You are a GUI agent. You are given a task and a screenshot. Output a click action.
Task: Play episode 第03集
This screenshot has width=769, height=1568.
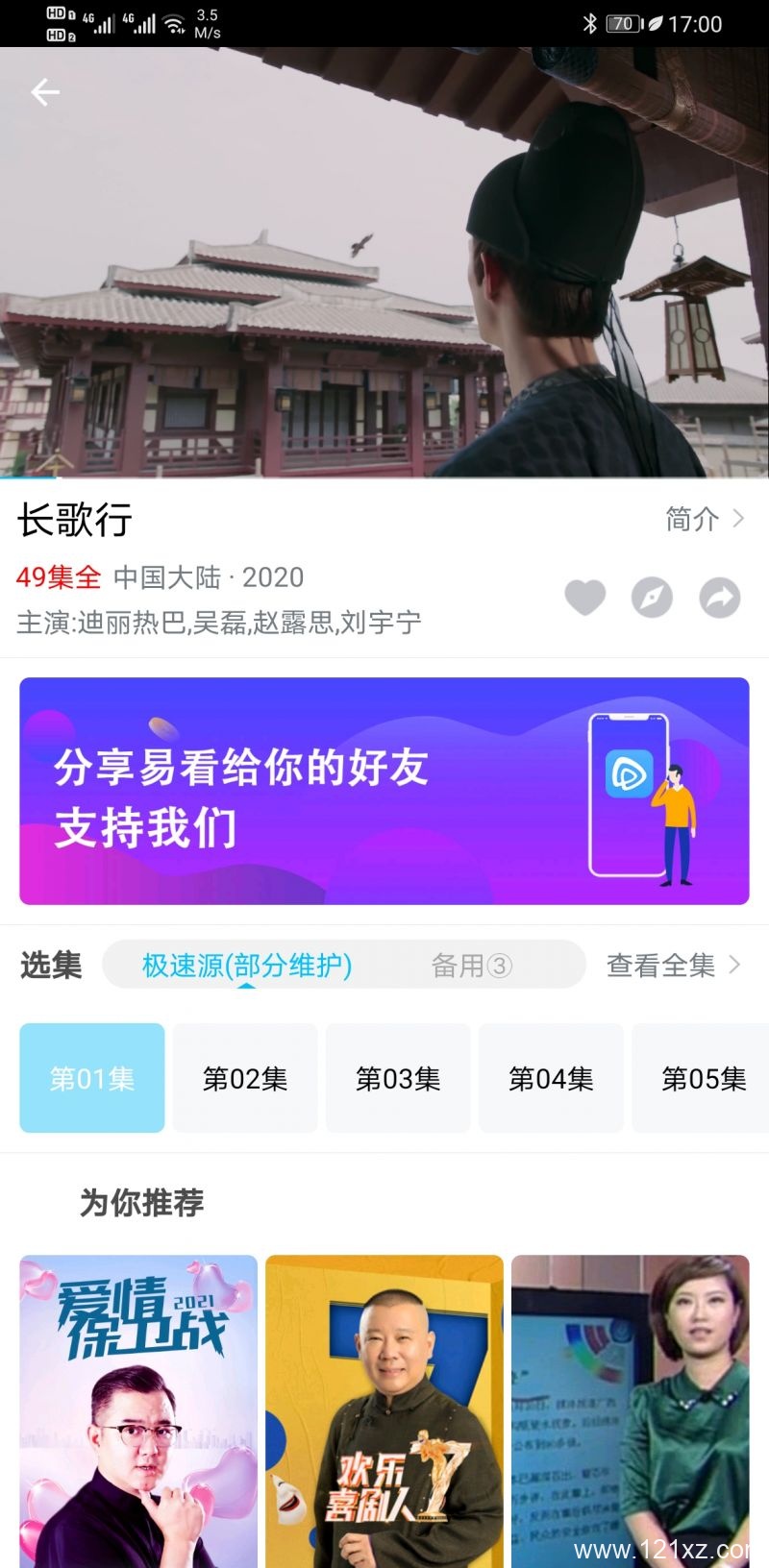(398, 1078)
